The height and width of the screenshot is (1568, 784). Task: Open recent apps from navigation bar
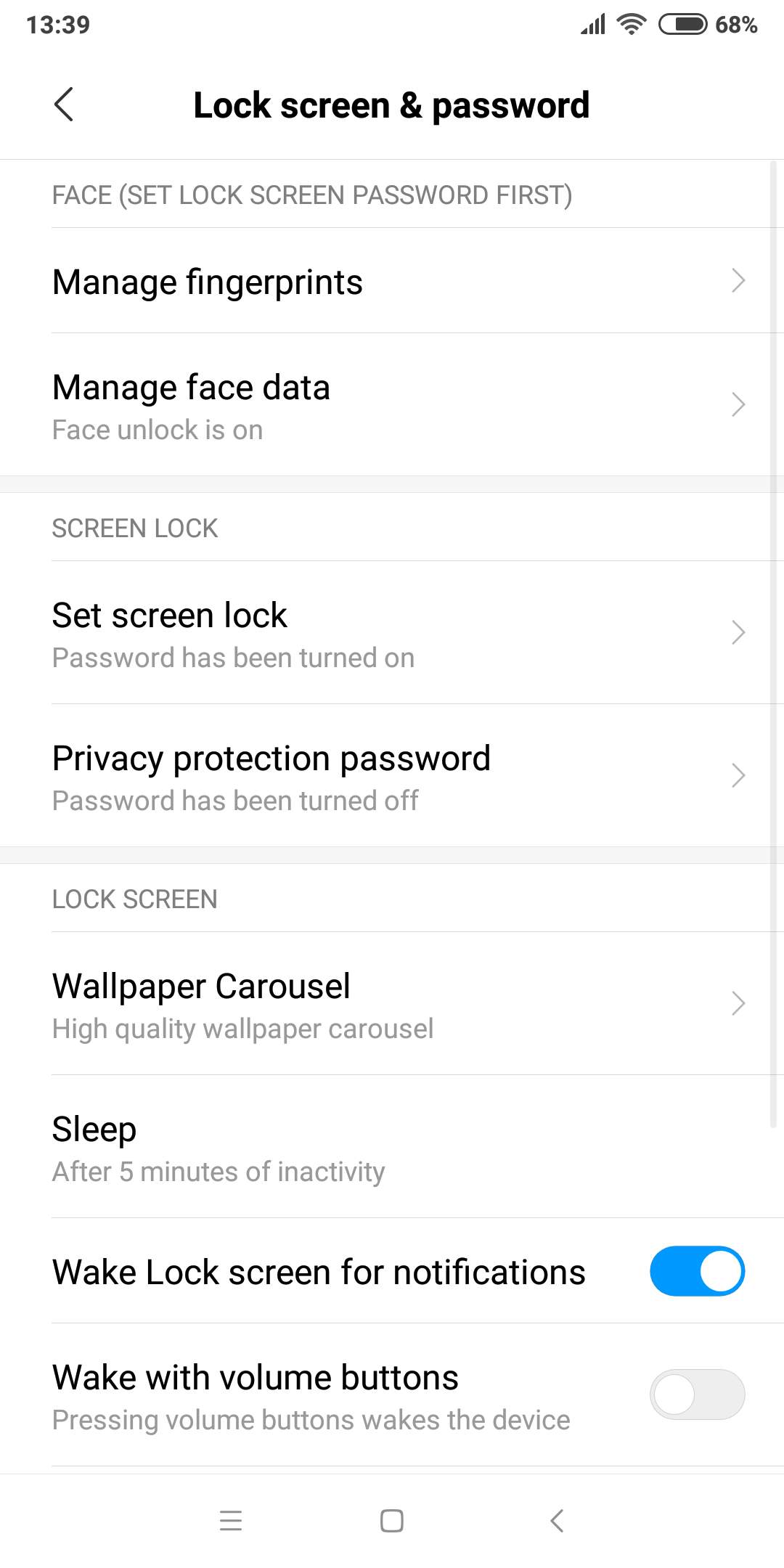point(231,1521)
